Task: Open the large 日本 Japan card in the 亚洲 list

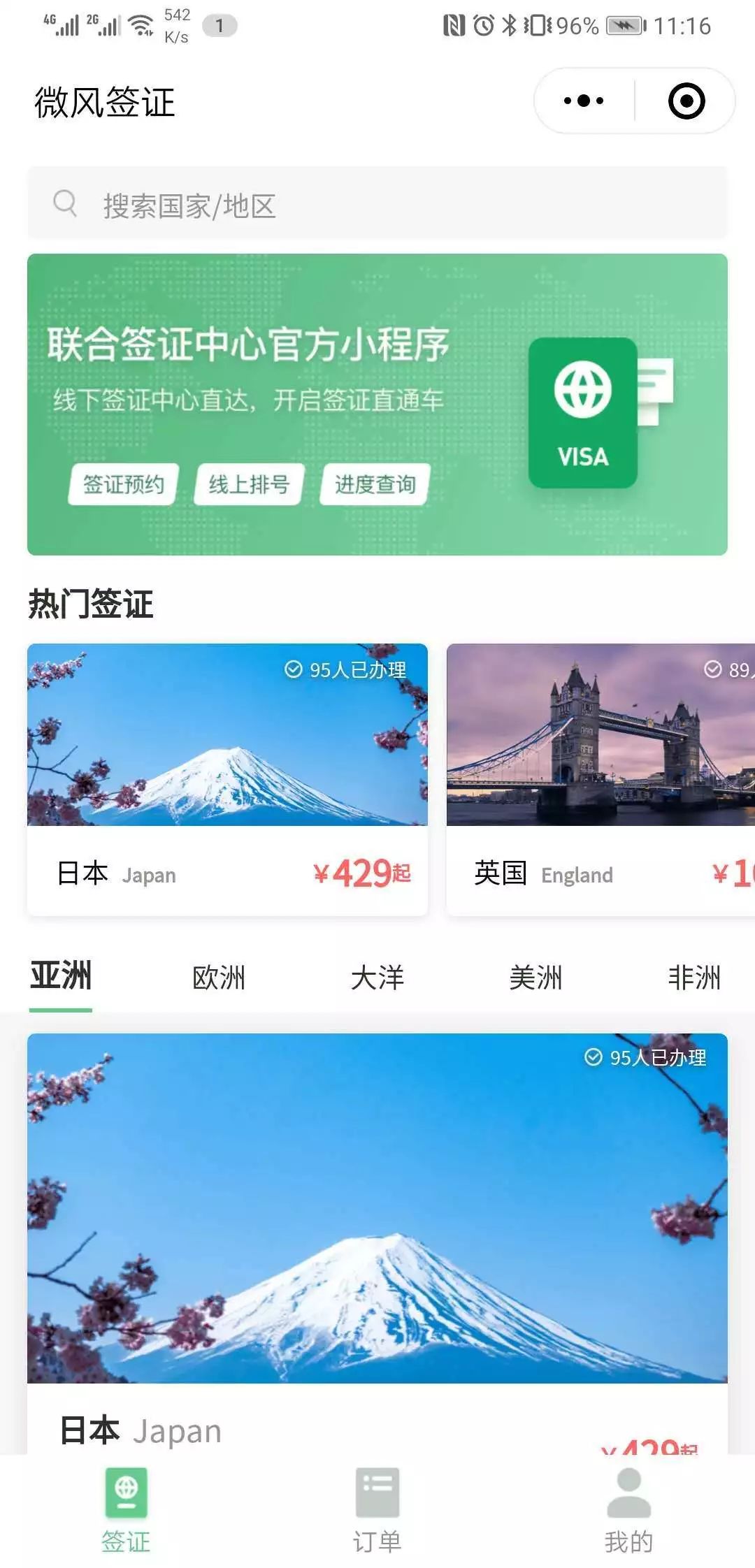Action: click(x=377, y=1223)
